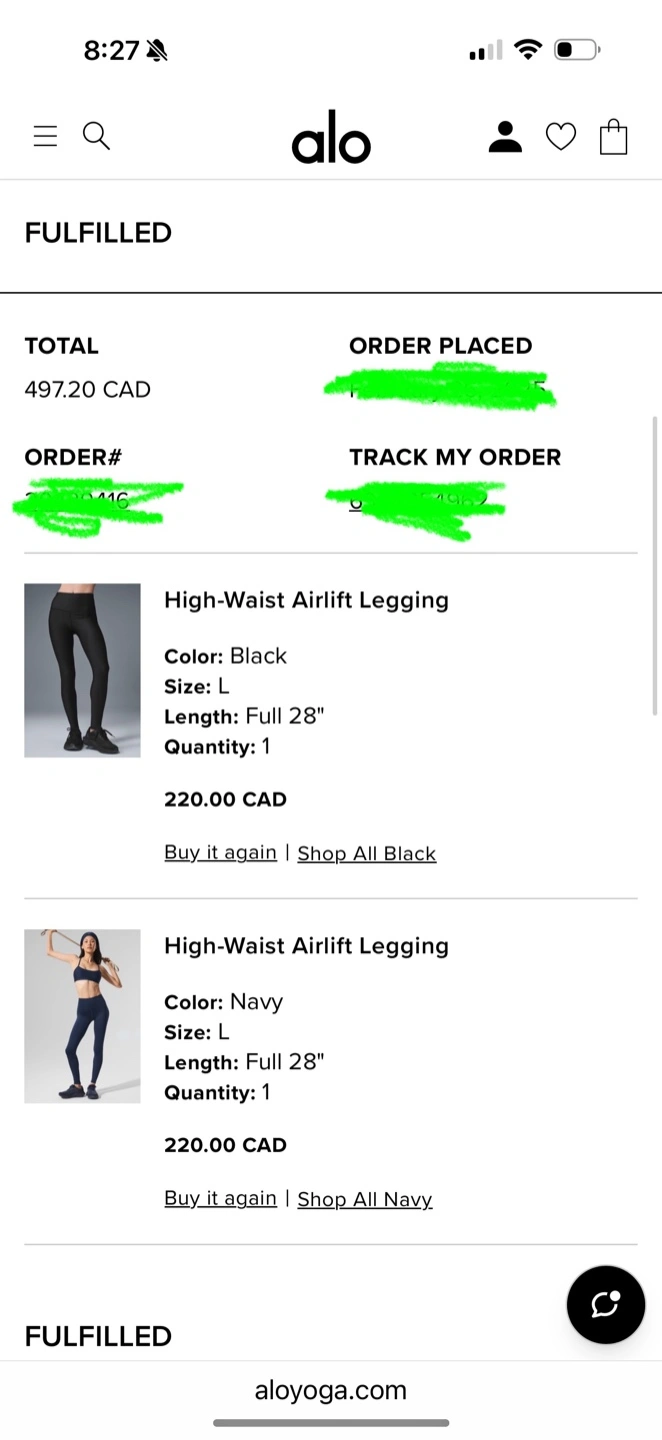Open the wishlist heart icon
The image size is (662, 1440).
click(x=561, y=137)
